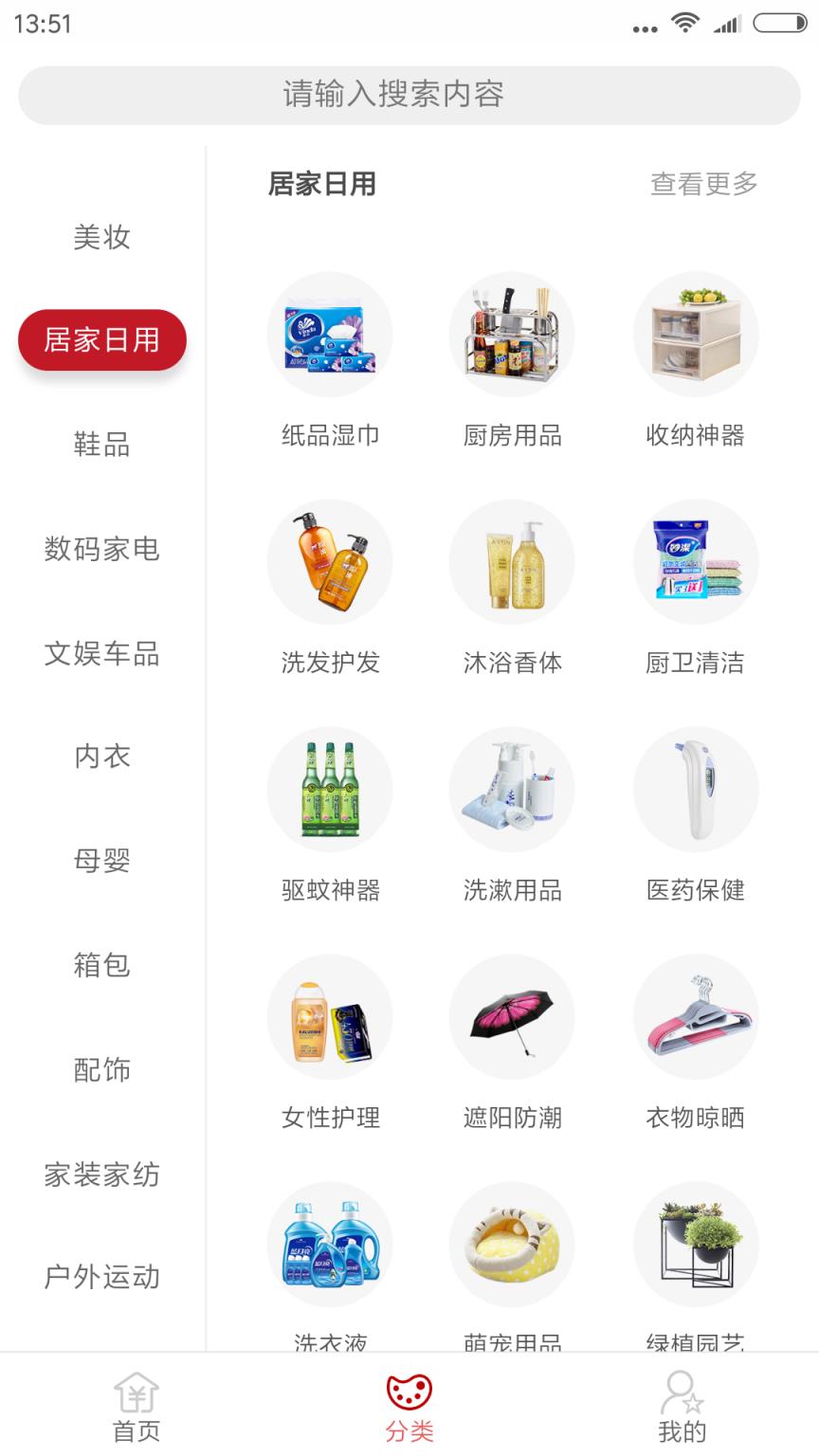This screenshot has height=1456, width=819.
Task: Tap the 查看更多 link
Action: [x=701, y=185]
